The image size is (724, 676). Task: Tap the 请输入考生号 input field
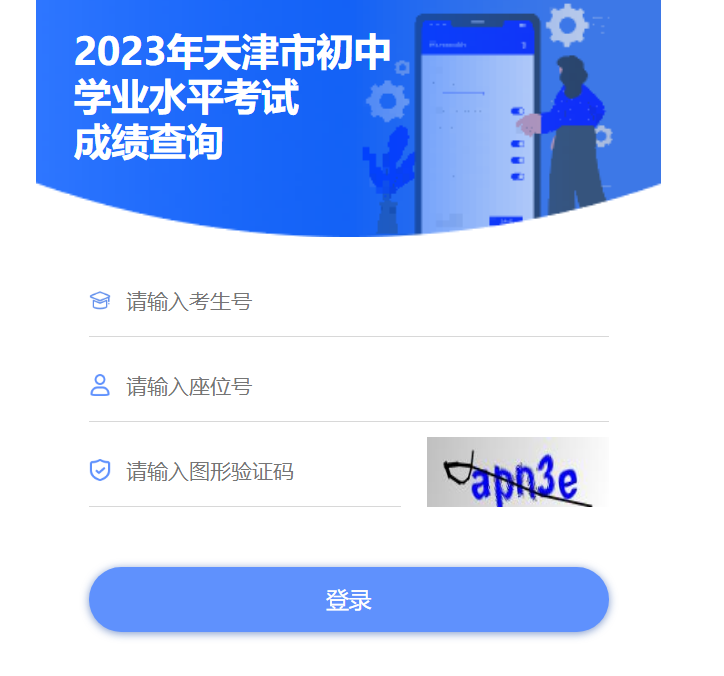[x=360, y=301]
